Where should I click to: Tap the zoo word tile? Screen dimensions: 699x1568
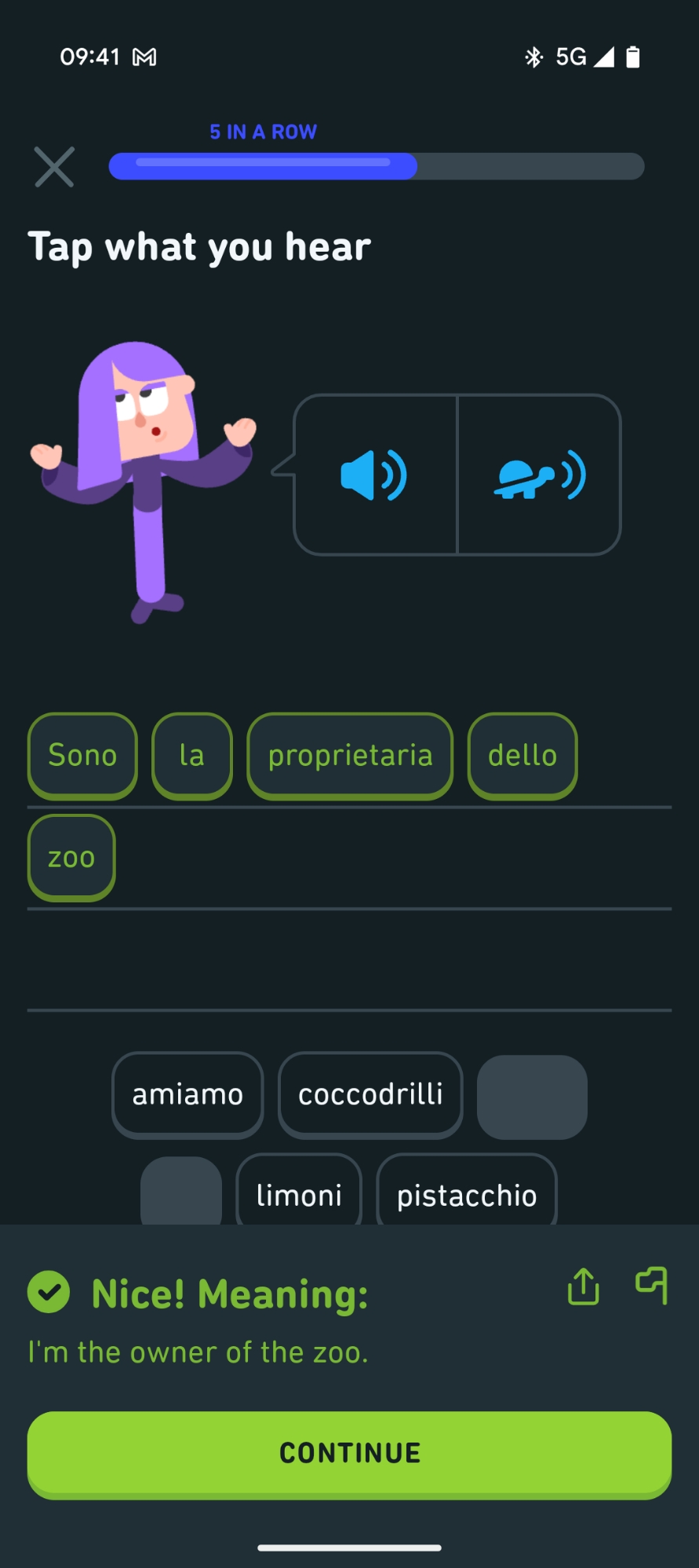71,858
